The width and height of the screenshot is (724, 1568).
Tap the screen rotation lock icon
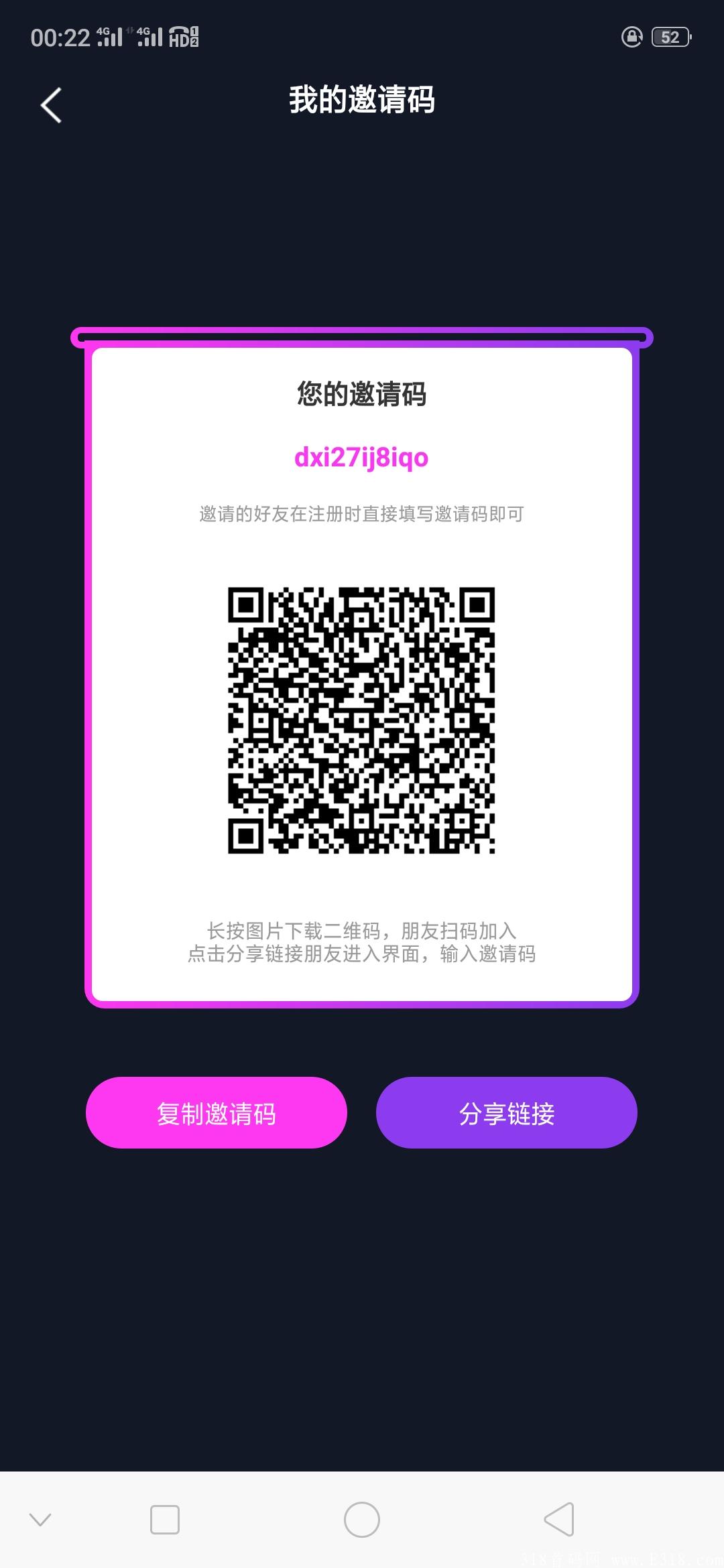tap(633, 38)
